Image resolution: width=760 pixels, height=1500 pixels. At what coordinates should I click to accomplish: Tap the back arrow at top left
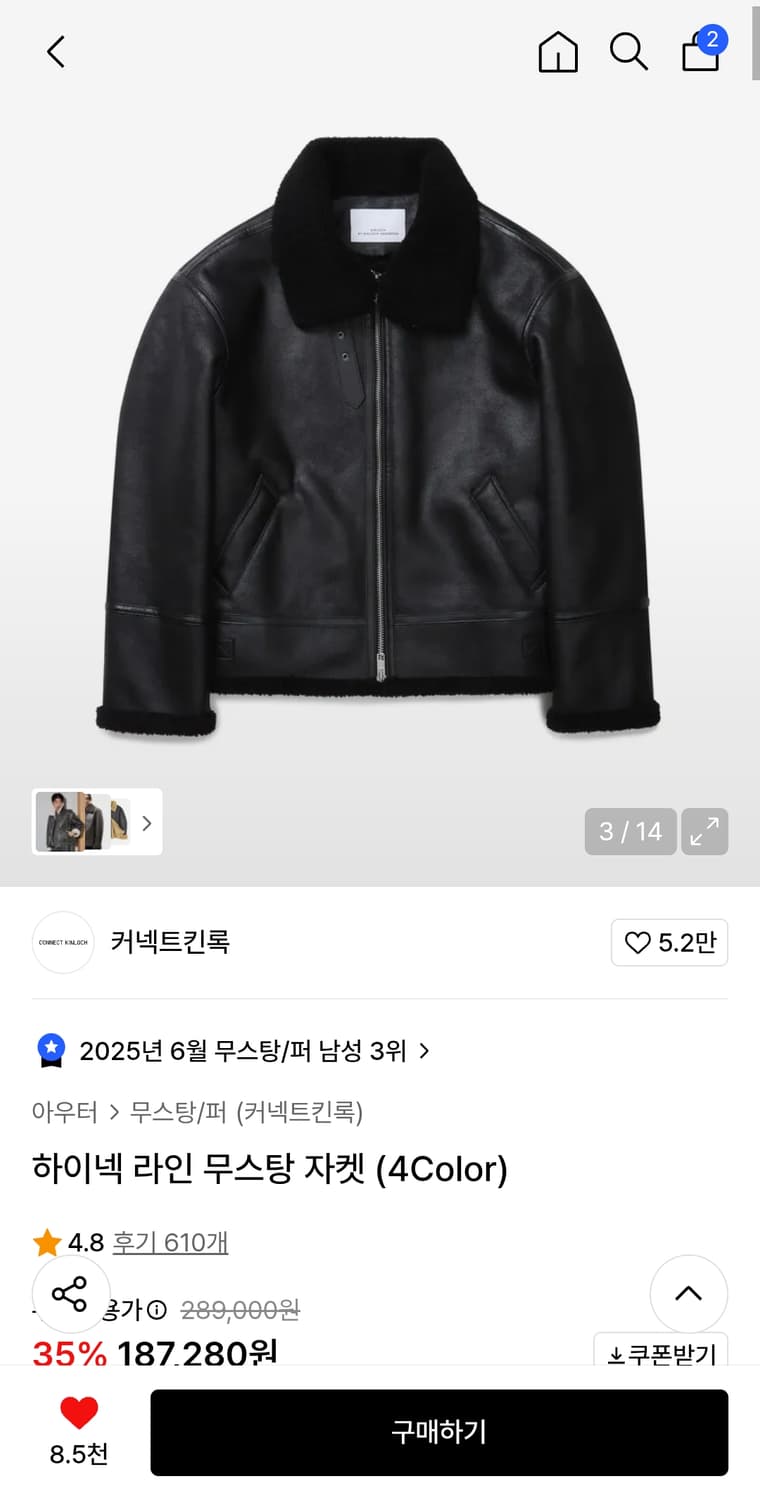[55, 52]
